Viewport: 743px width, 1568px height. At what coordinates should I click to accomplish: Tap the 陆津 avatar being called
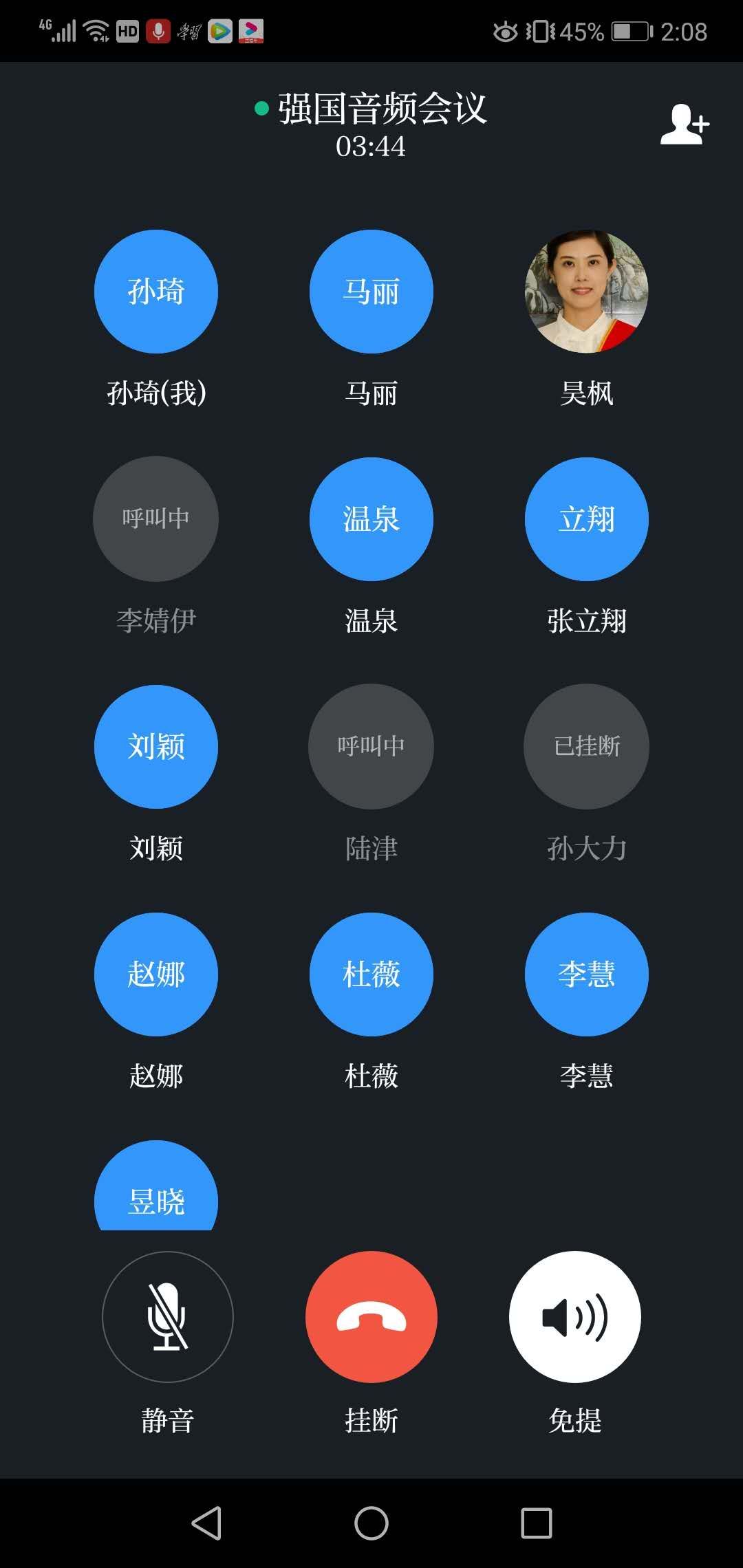pos(371,747)
